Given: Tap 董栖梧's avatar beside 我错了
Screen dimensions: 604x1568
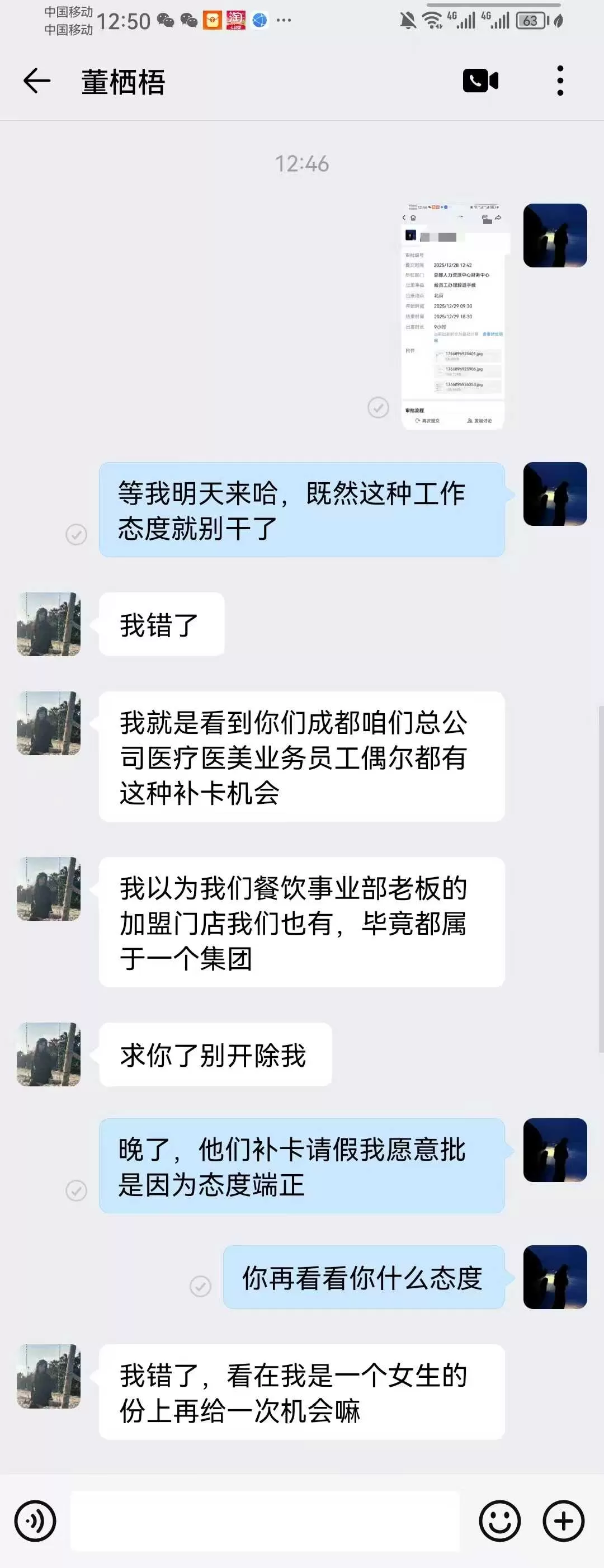Looking at the screenshot, I should pyautogui.click(x=49, y=625).
